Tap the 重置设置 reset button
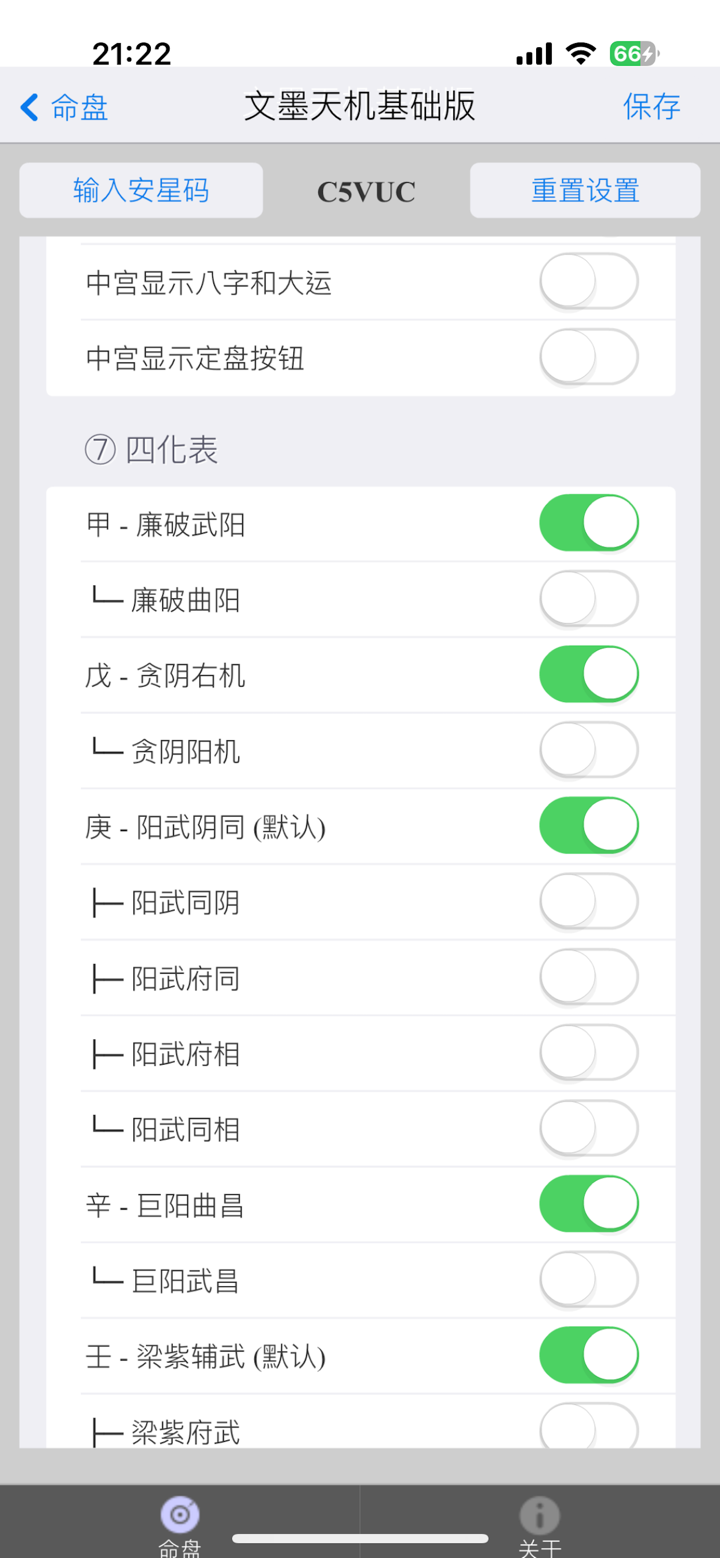Screen dimensions: 720x1558 [584, 190]
